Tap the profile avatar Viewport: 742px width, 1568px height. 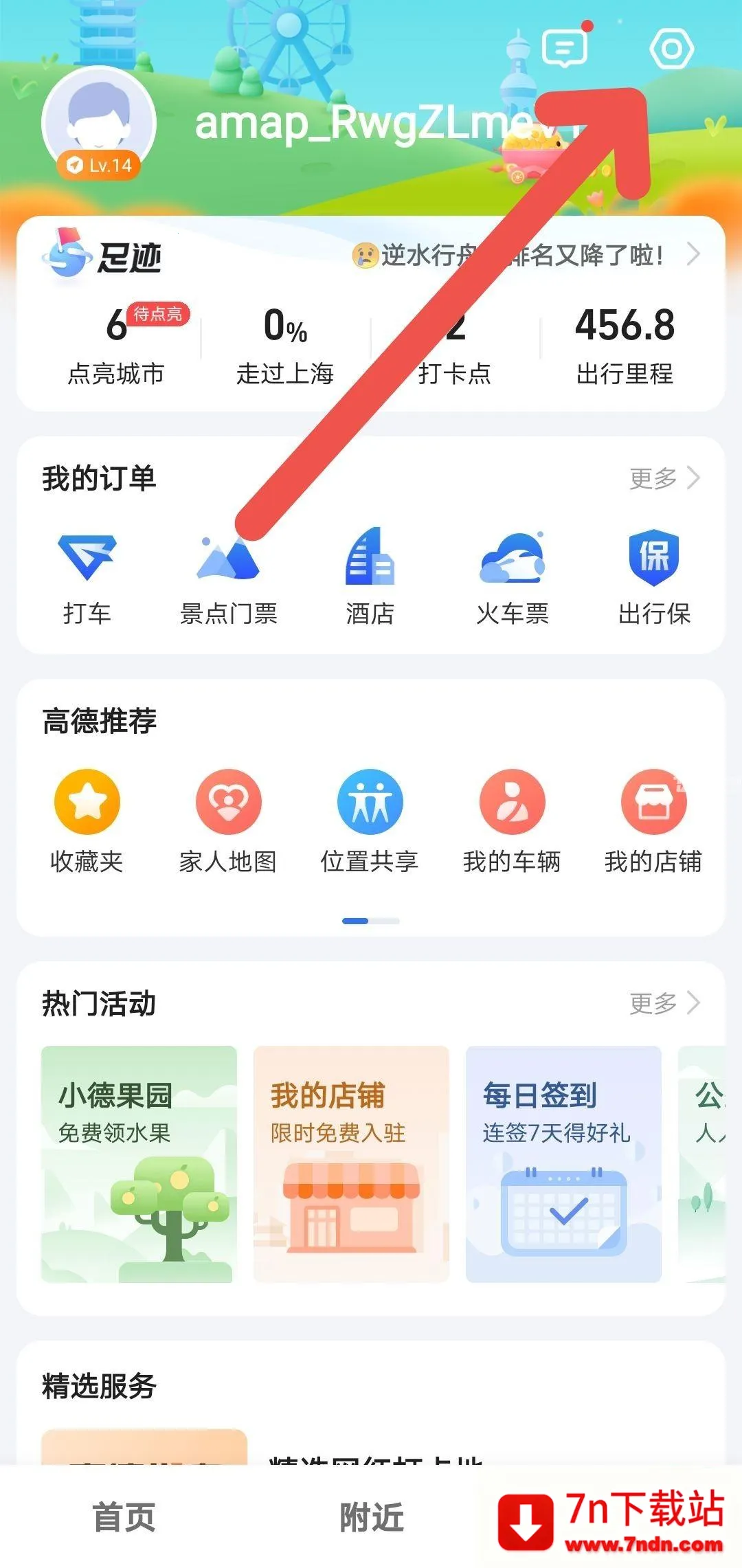pyautogui.click(x=99, y=124)
